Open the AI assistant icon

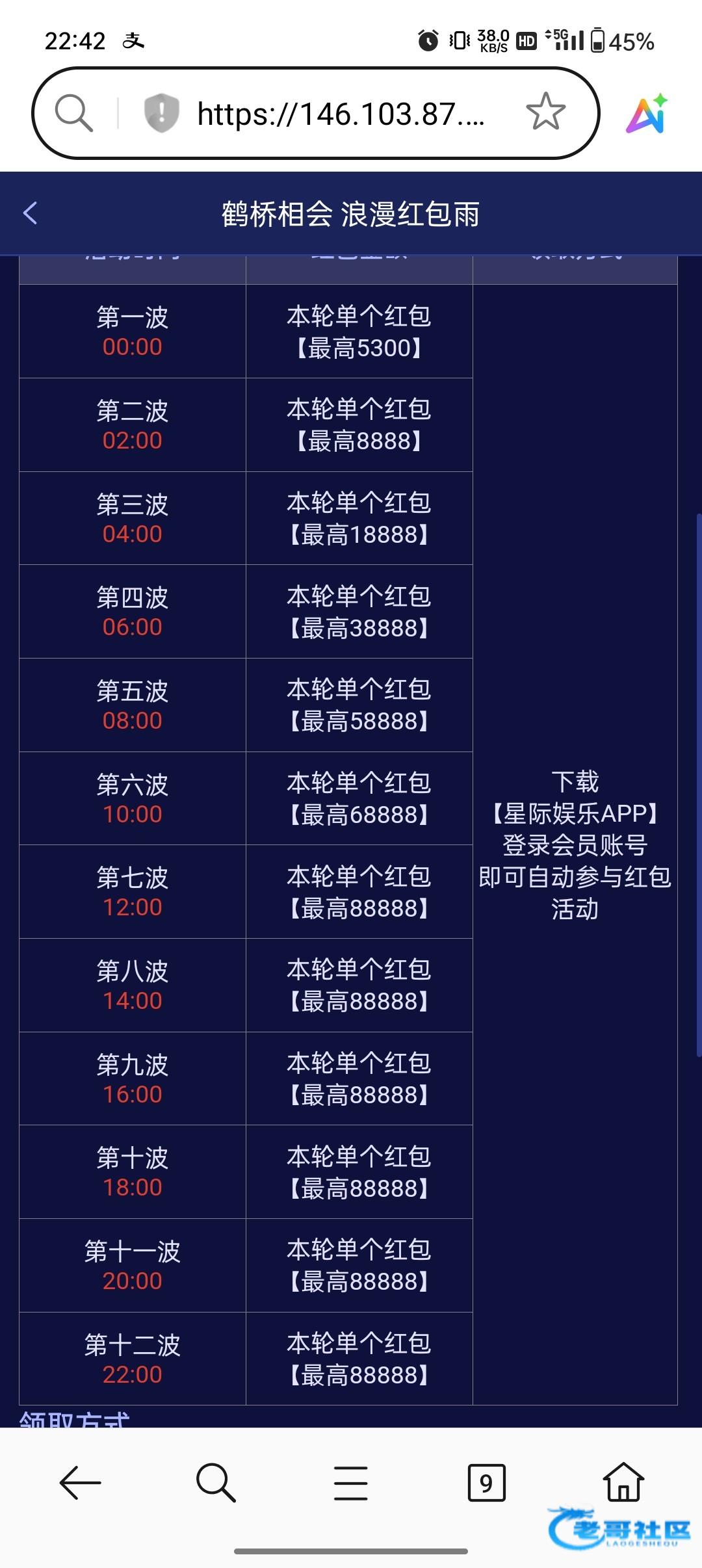point(646,114)
